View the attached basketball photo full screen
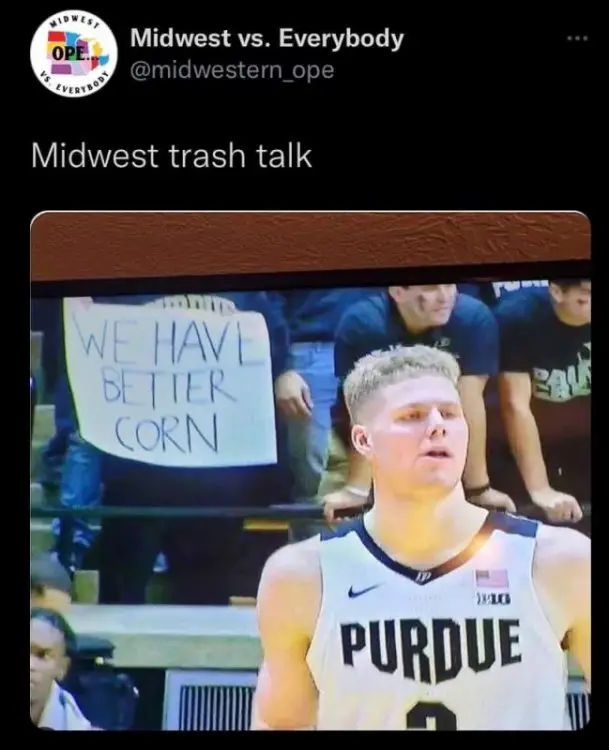The width and height of the screenshot is (609, 750). pyautogui.click(x=310, y=470)
